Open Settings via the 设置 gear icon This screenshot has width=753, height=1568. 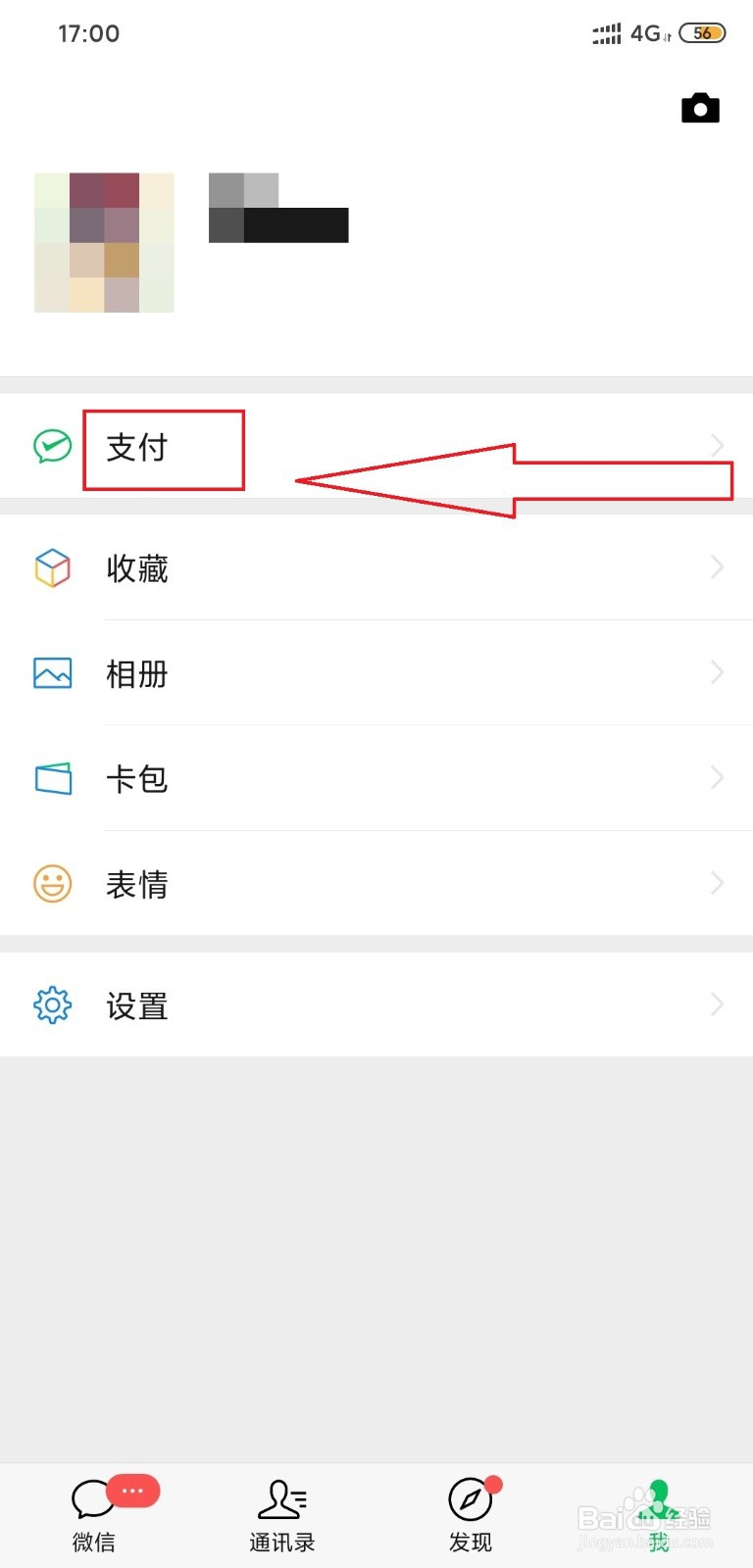pos(51,1004)
